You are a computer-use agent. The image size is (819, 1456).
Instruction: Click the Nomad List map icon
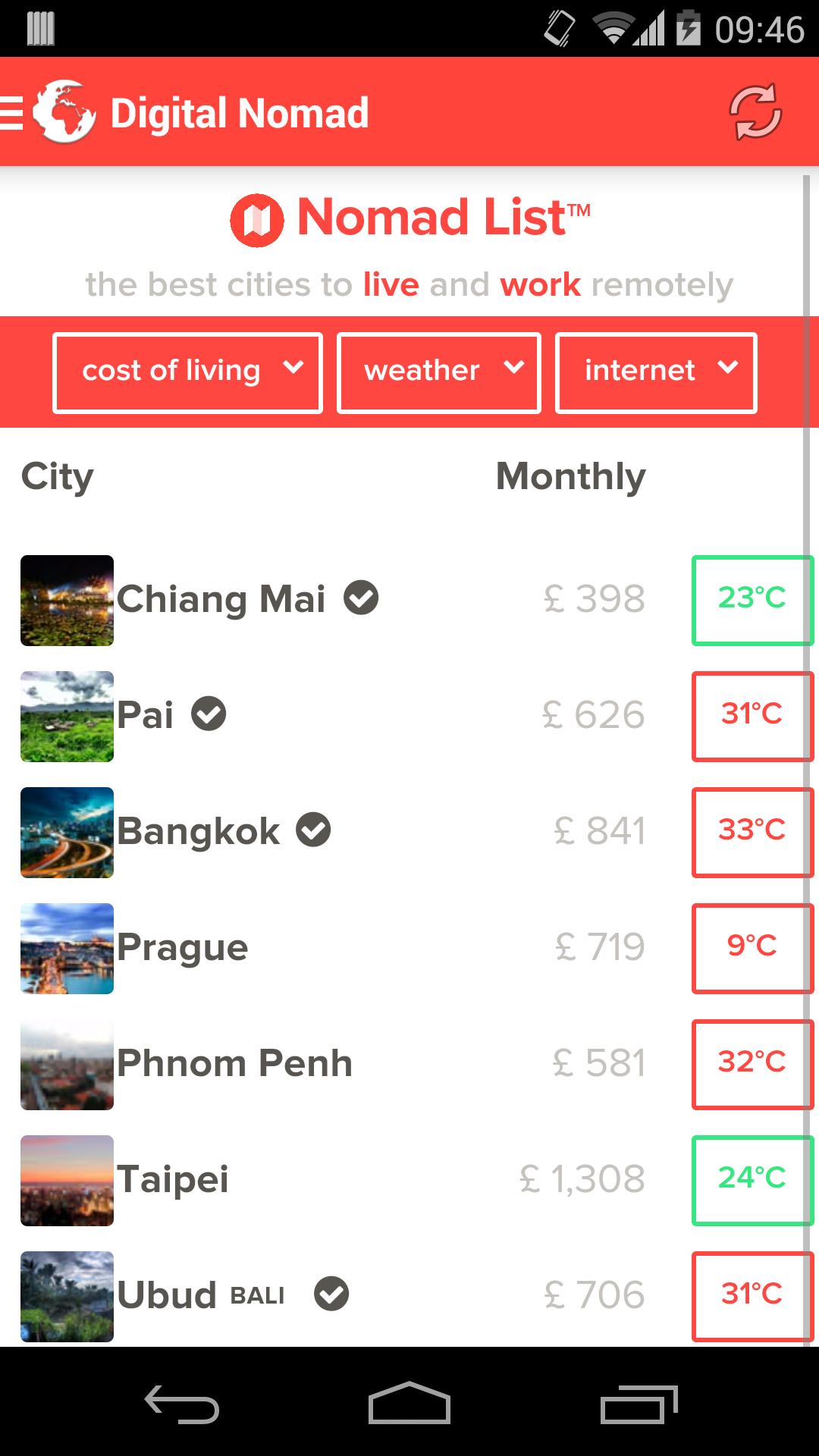256,218
